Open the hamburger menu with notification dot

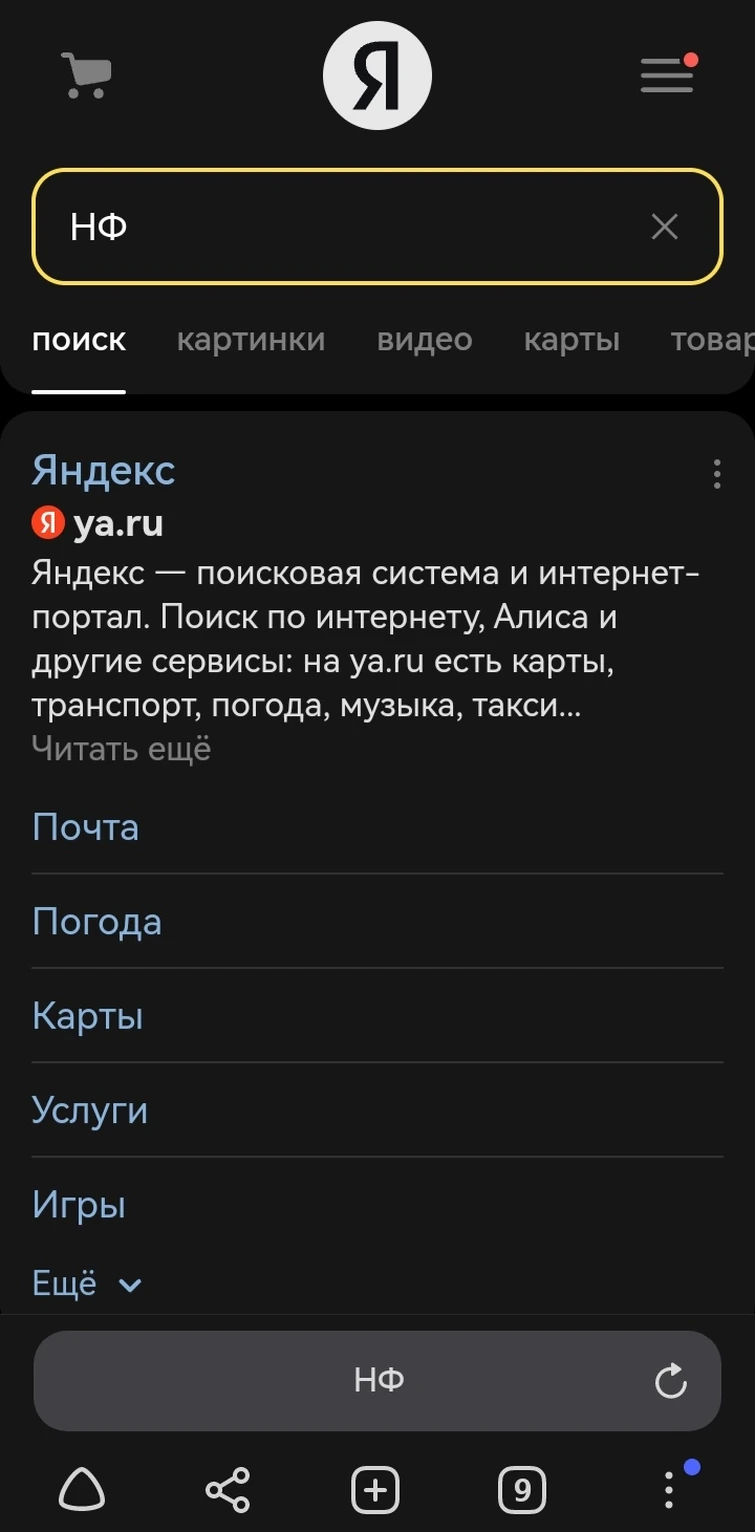667,75
